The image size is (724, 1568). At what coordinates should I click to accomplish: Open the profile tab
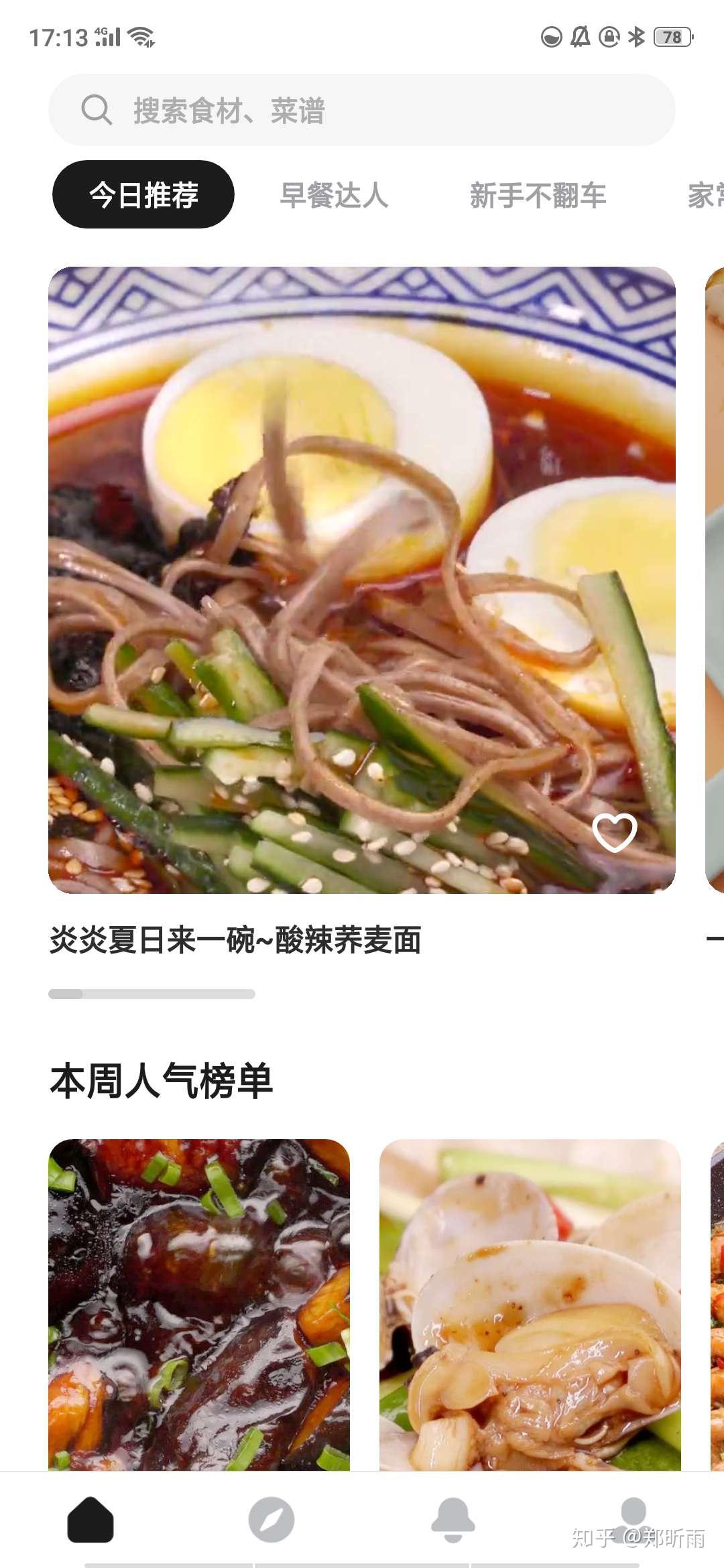click(633, 1518)
